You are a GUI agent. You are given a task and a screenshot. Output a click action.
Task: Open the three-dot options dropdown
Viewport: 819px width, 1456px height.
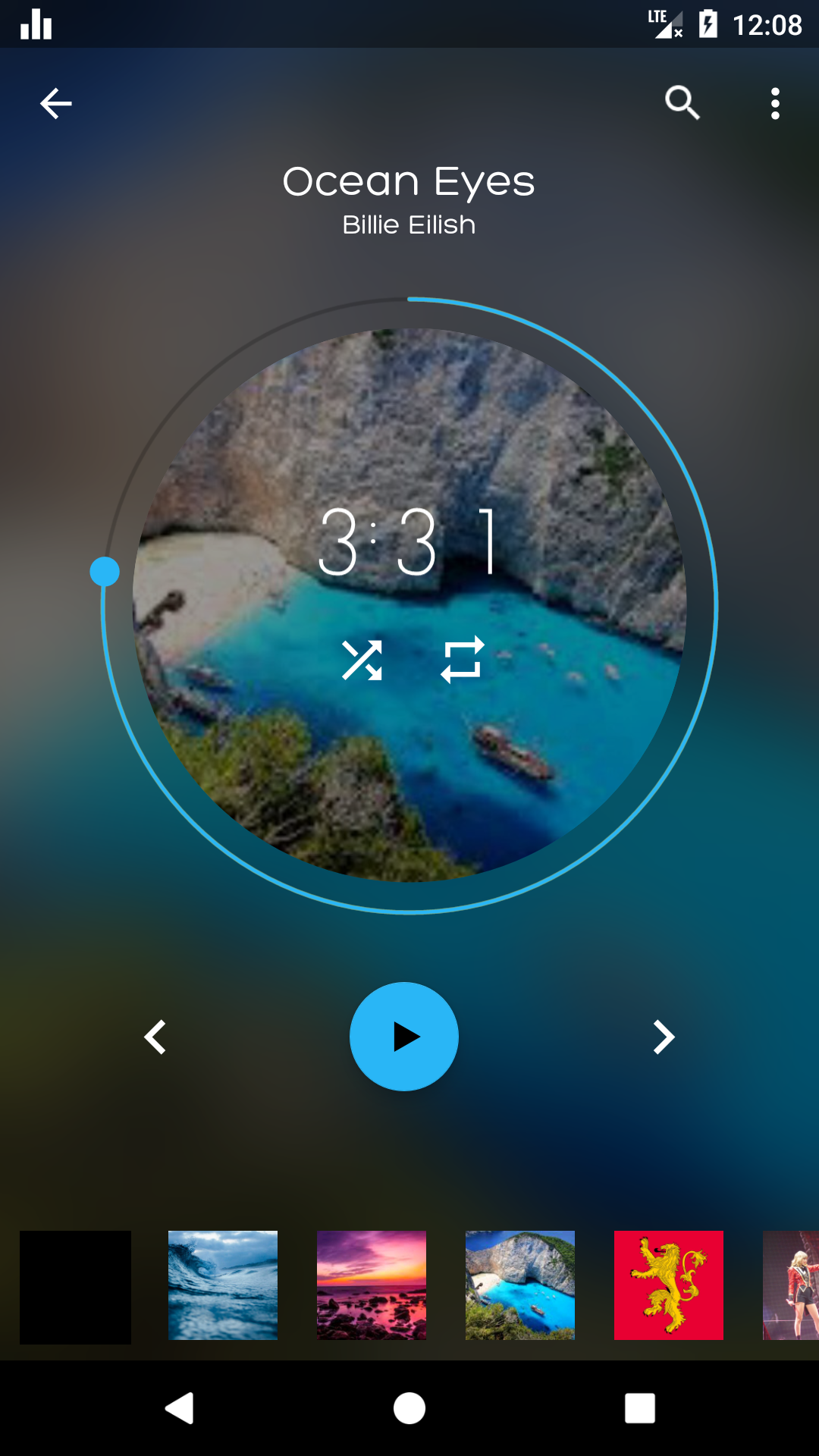(774, 103)
